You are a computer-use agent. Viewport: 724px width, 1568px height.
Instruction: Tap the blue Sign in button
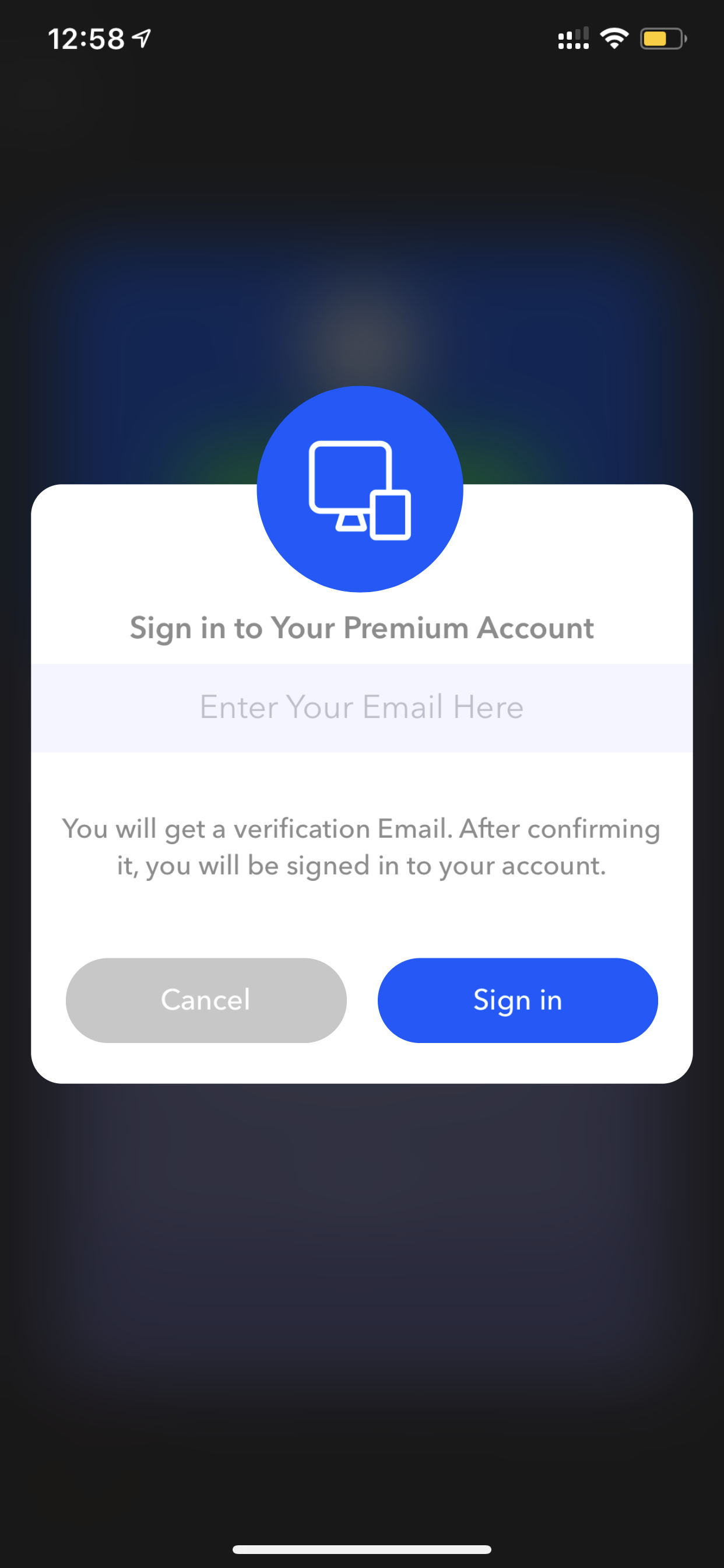pos(518,1000)
